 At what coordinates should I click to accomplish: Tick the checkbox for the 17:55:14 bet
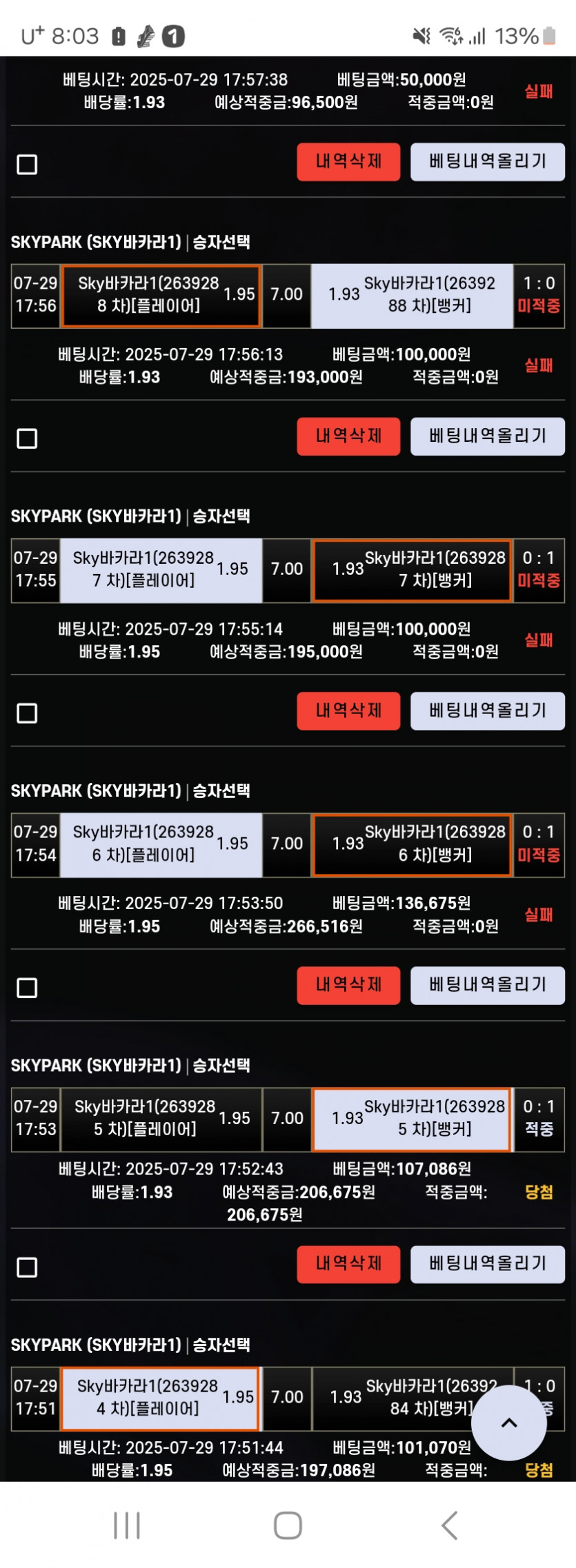click(27, 713)
